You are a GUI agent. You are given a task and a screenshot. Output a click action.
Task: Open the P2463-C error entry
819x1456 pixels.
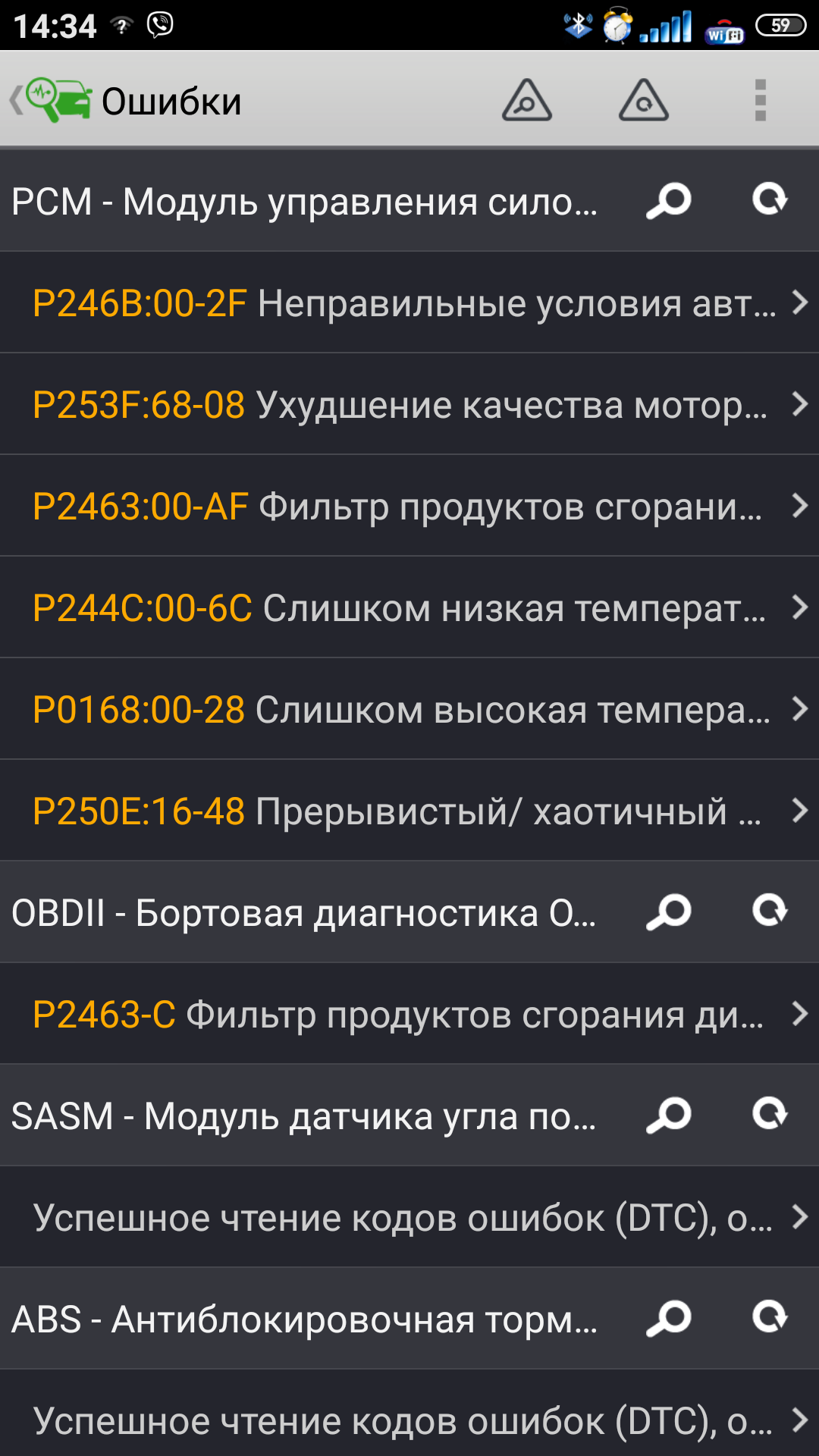click(409, 1015)
